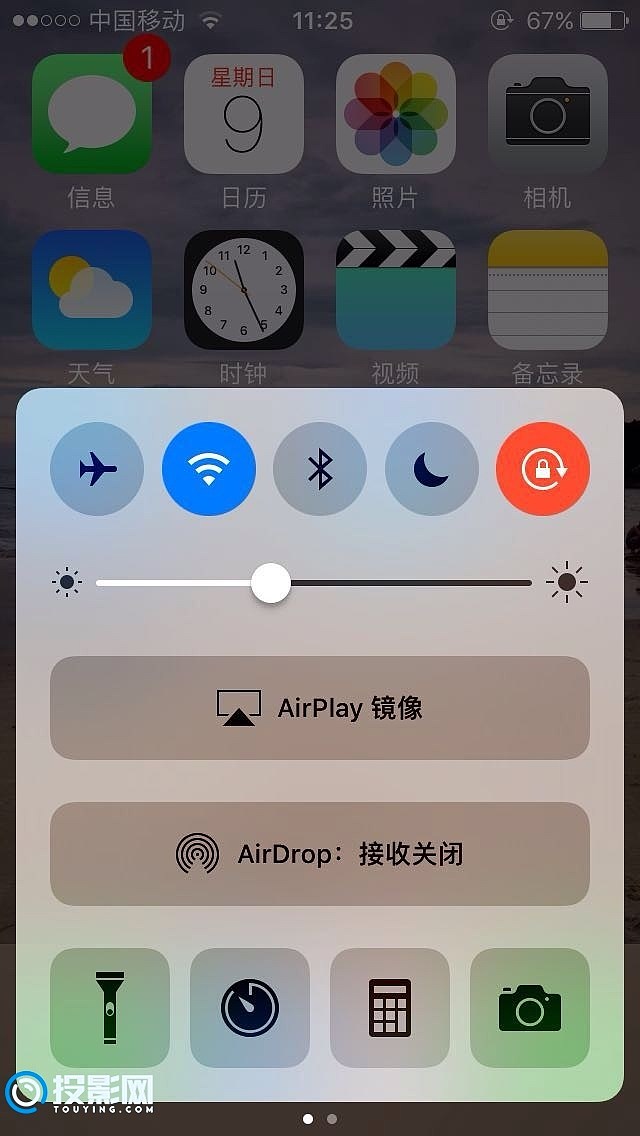Turn on Bluetooth
This screenshot has width=640, height=1136.
320,469
